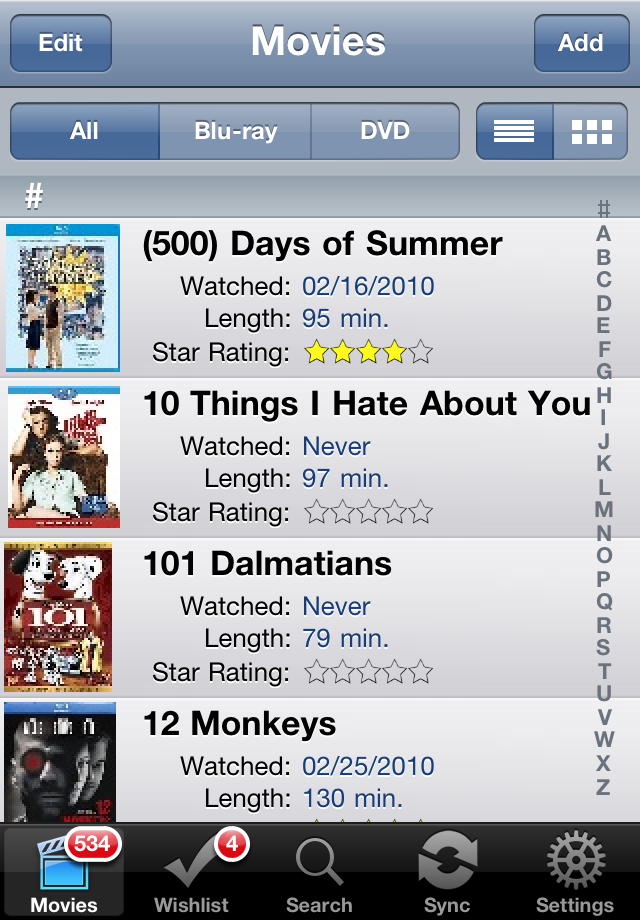Screen dimensions: 640x920
Task: Open the Settings tab
Action: (x=575, y=872)
